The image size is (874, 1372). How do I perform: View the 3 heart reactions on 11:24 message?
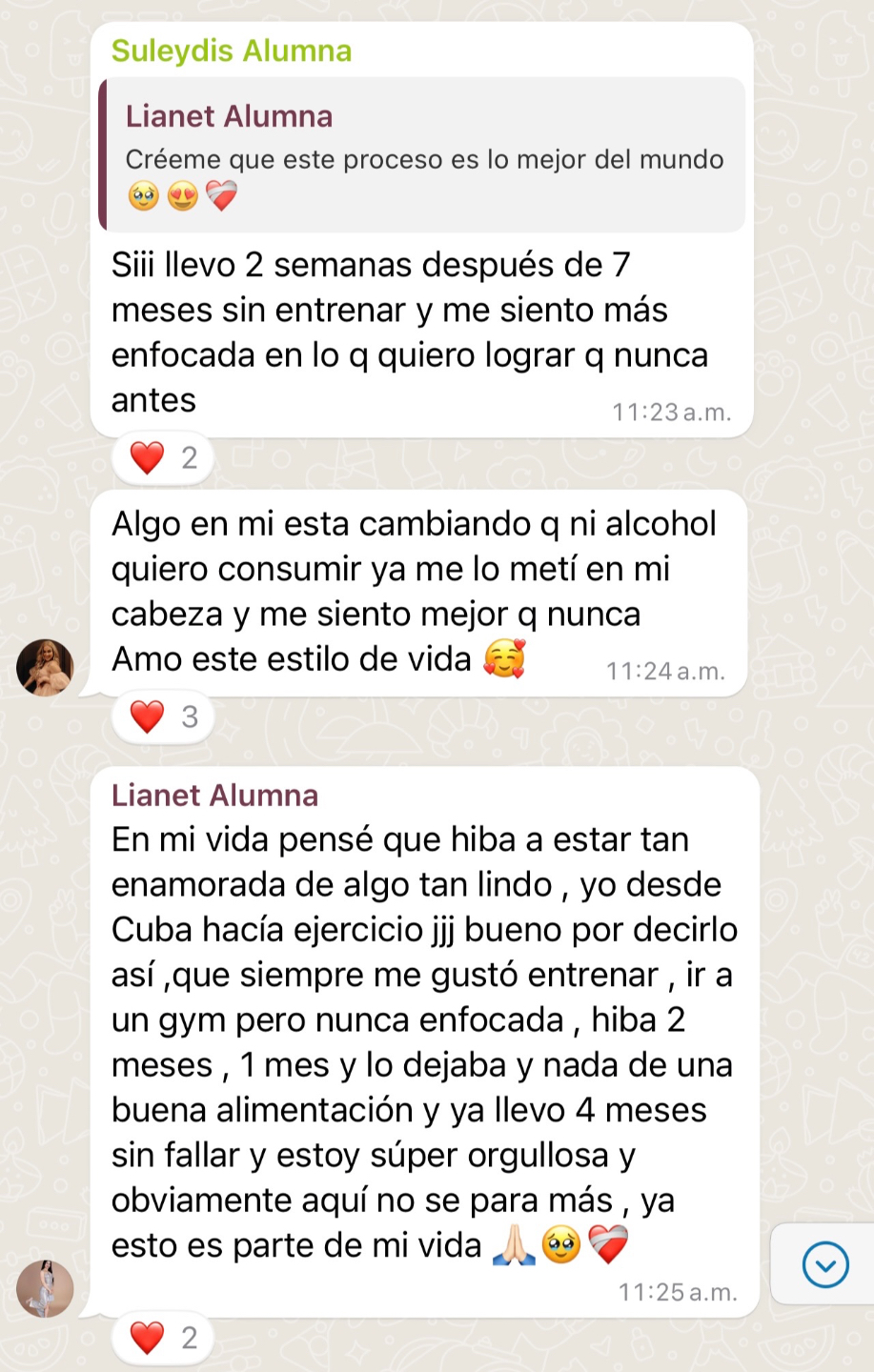[163, 716]
